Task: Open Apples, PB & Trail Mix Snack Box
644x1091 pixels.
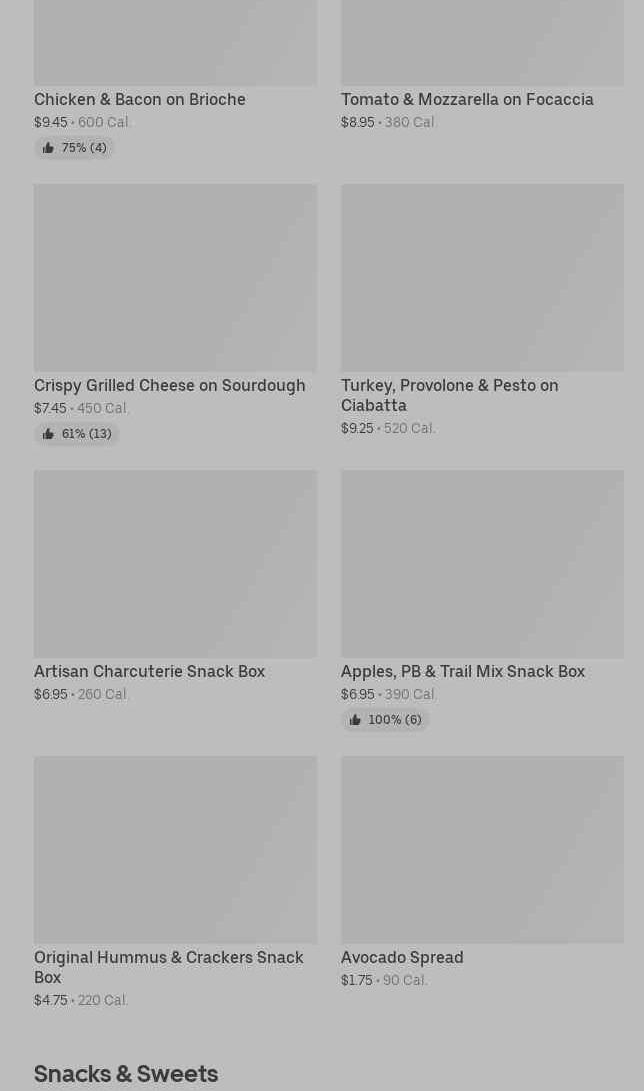Action: click(482, 600)
